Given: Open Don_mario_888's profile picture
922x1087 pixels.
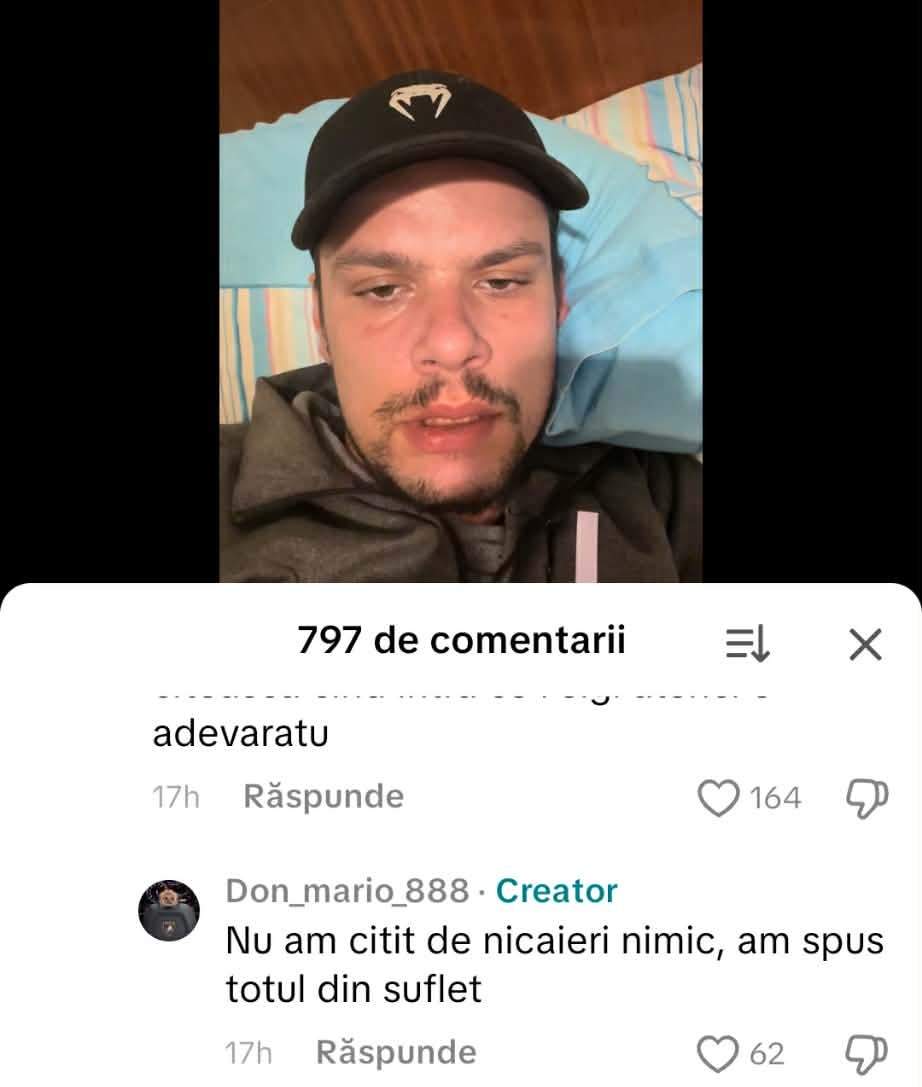Looking at the screenshot, I should pyautogui.click(x=167, y=905).
